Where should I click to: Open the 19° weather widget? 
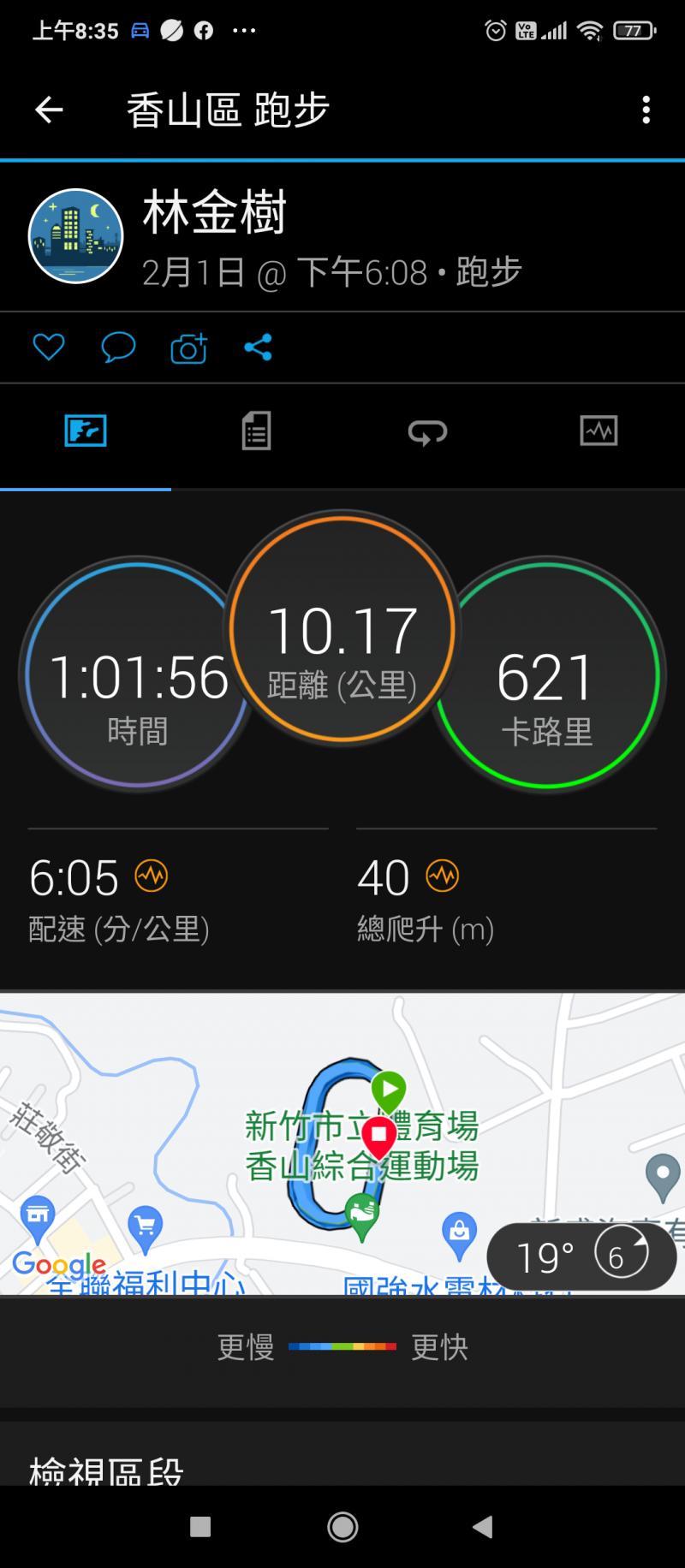tap(581, 1256)
